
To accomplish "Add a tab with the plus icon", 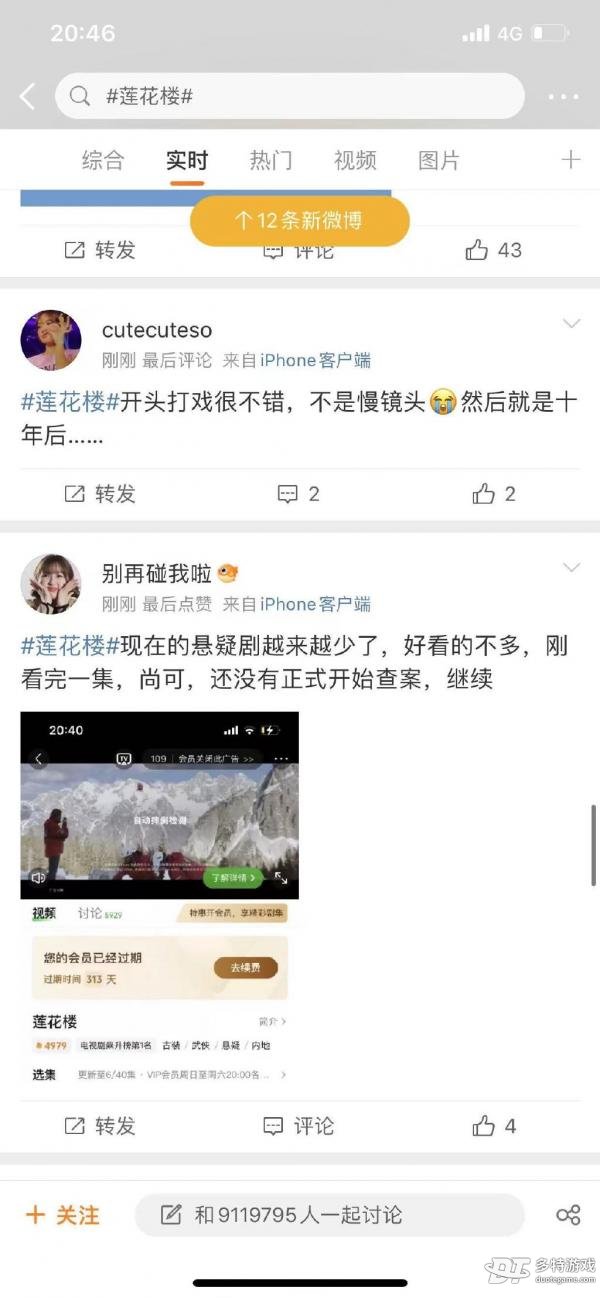I will [x=571, y=160].
